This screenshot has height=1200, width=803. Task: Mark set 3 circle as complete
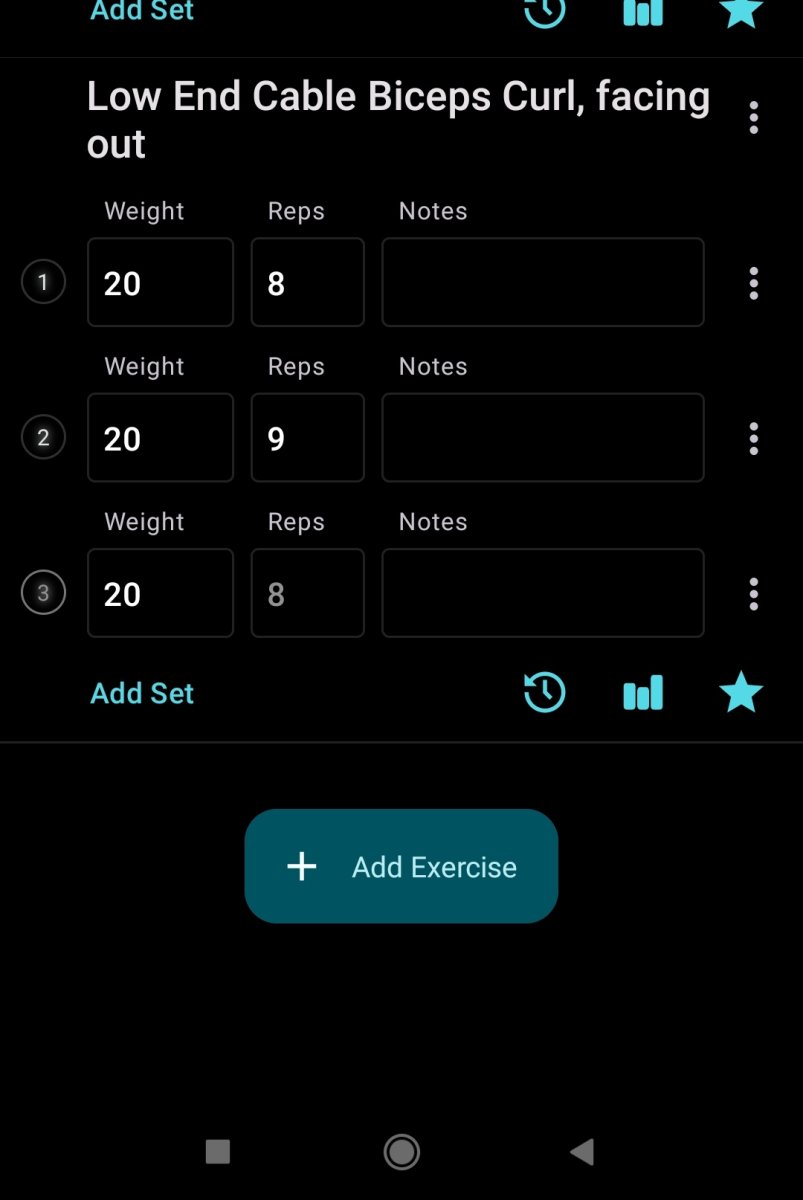coord(43,593)
